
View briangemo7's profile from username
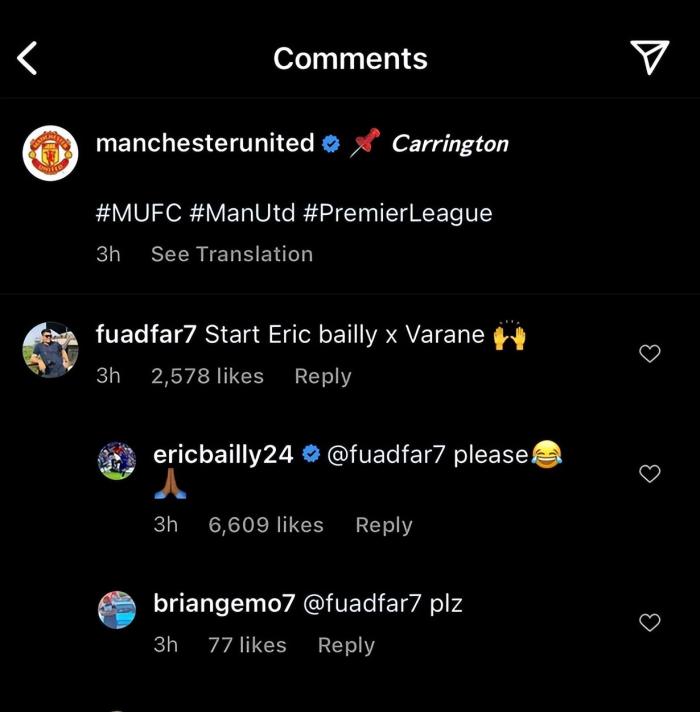223,603
